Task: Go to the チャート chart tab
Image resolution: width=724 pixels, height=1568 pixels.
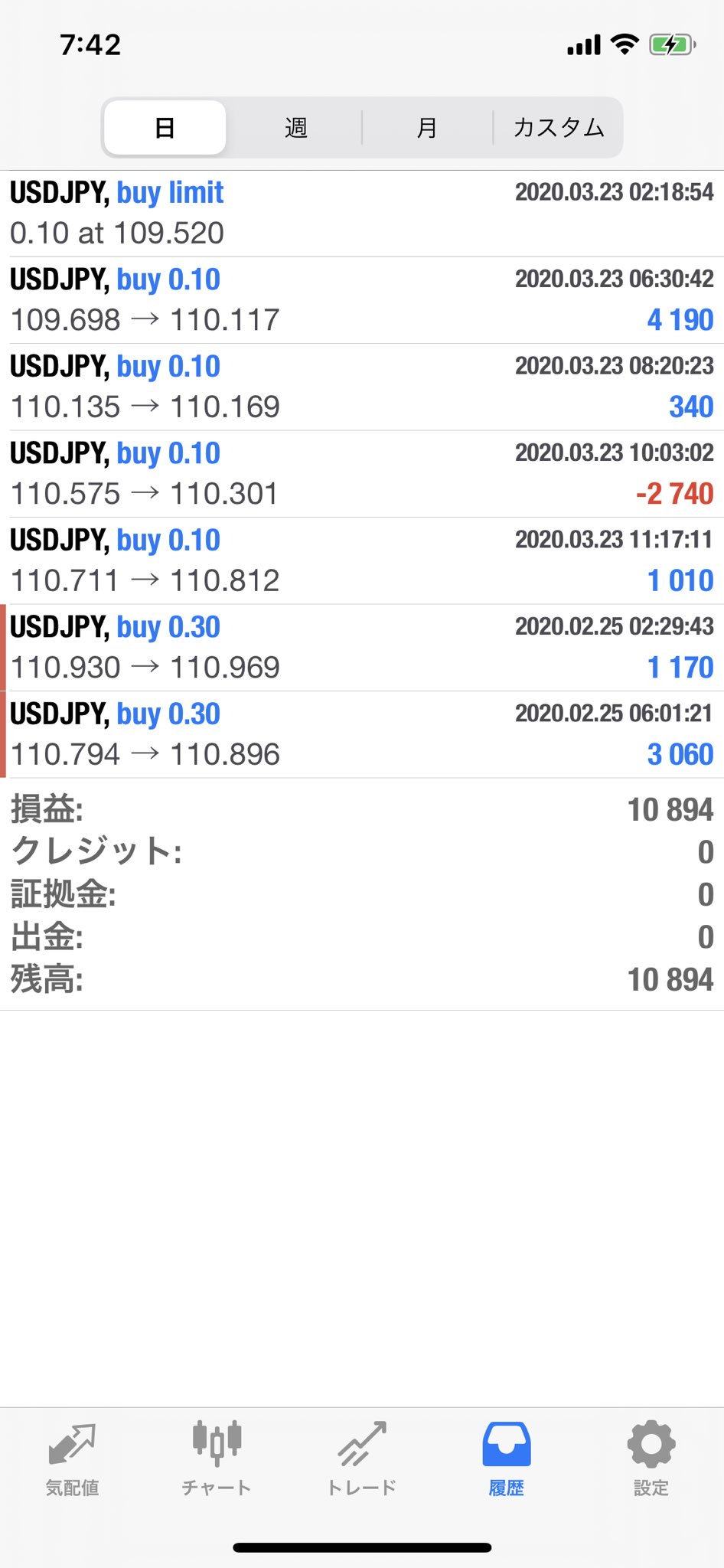Action: coord(217,1459)
